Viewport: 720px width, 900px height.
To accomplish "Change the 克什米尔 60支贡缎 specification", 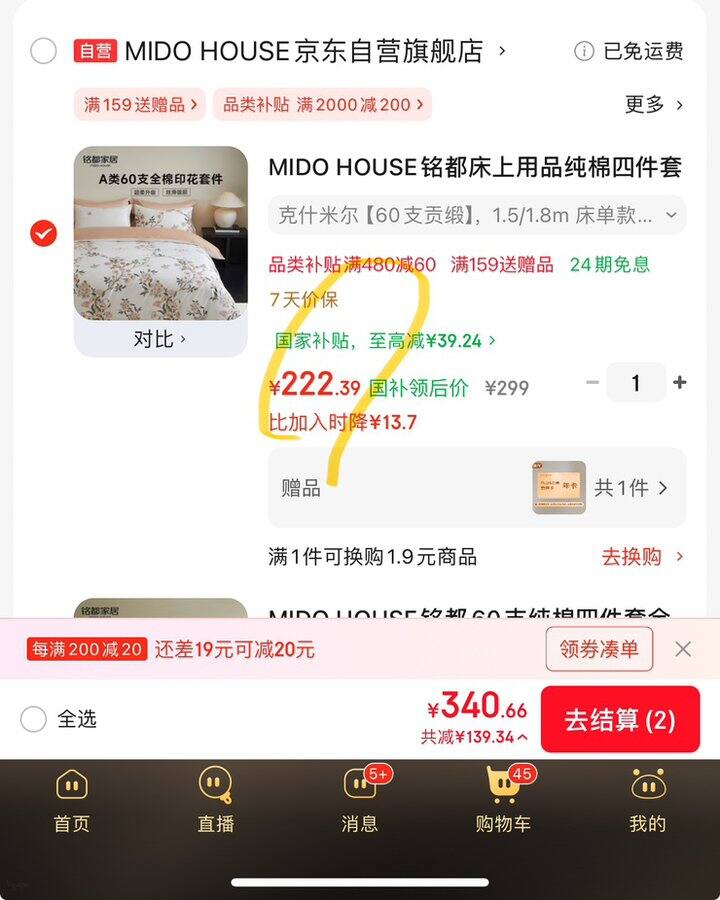I will click(477, 214).
